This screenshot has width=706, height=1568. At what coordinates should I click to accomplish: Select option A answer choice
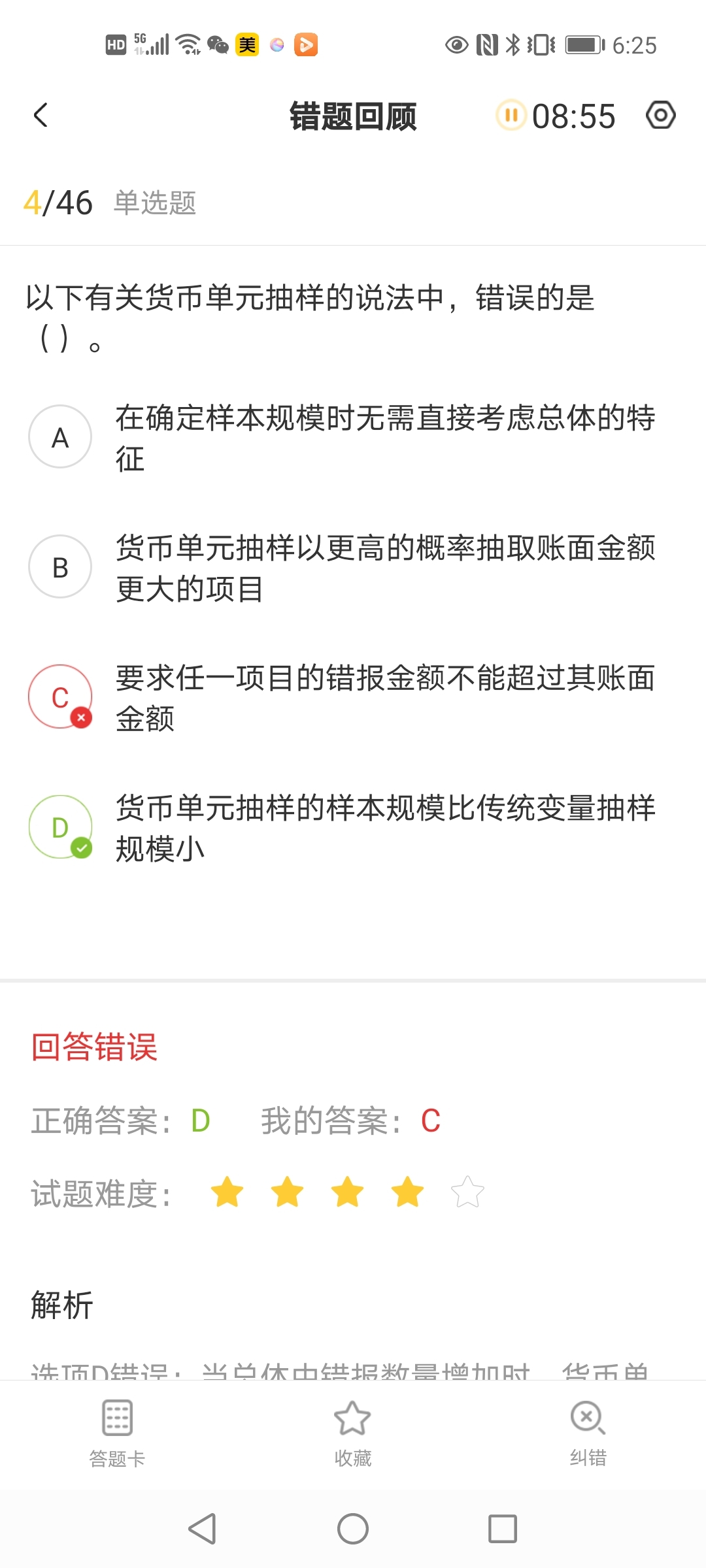pos(60,437)
